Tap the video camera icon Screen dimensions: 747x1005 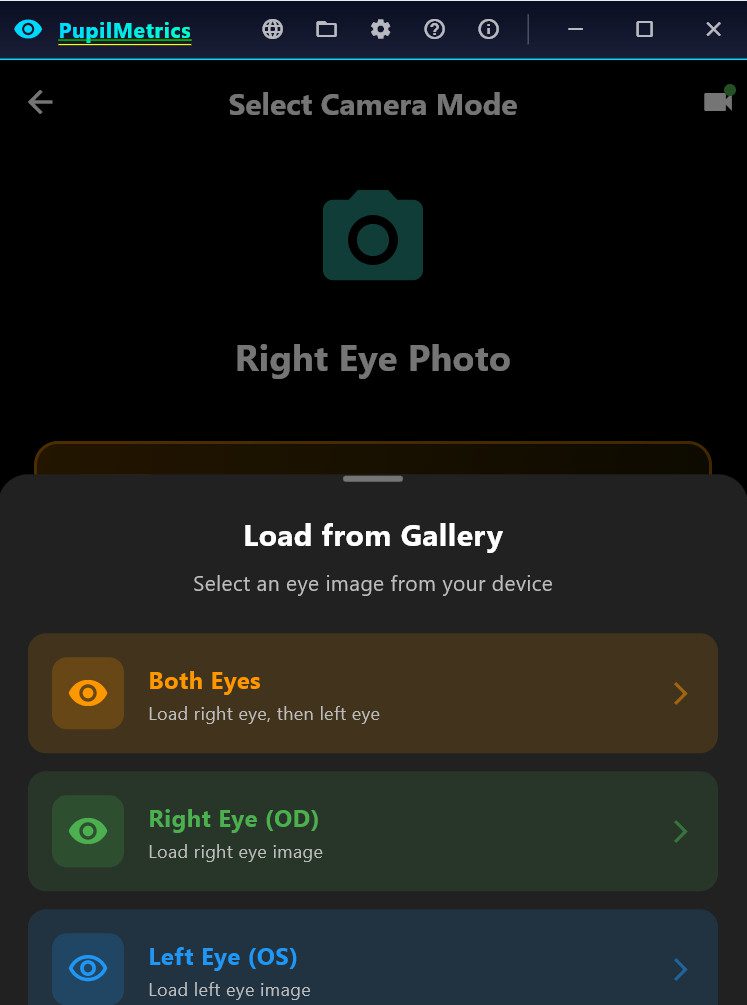[718, 101]
